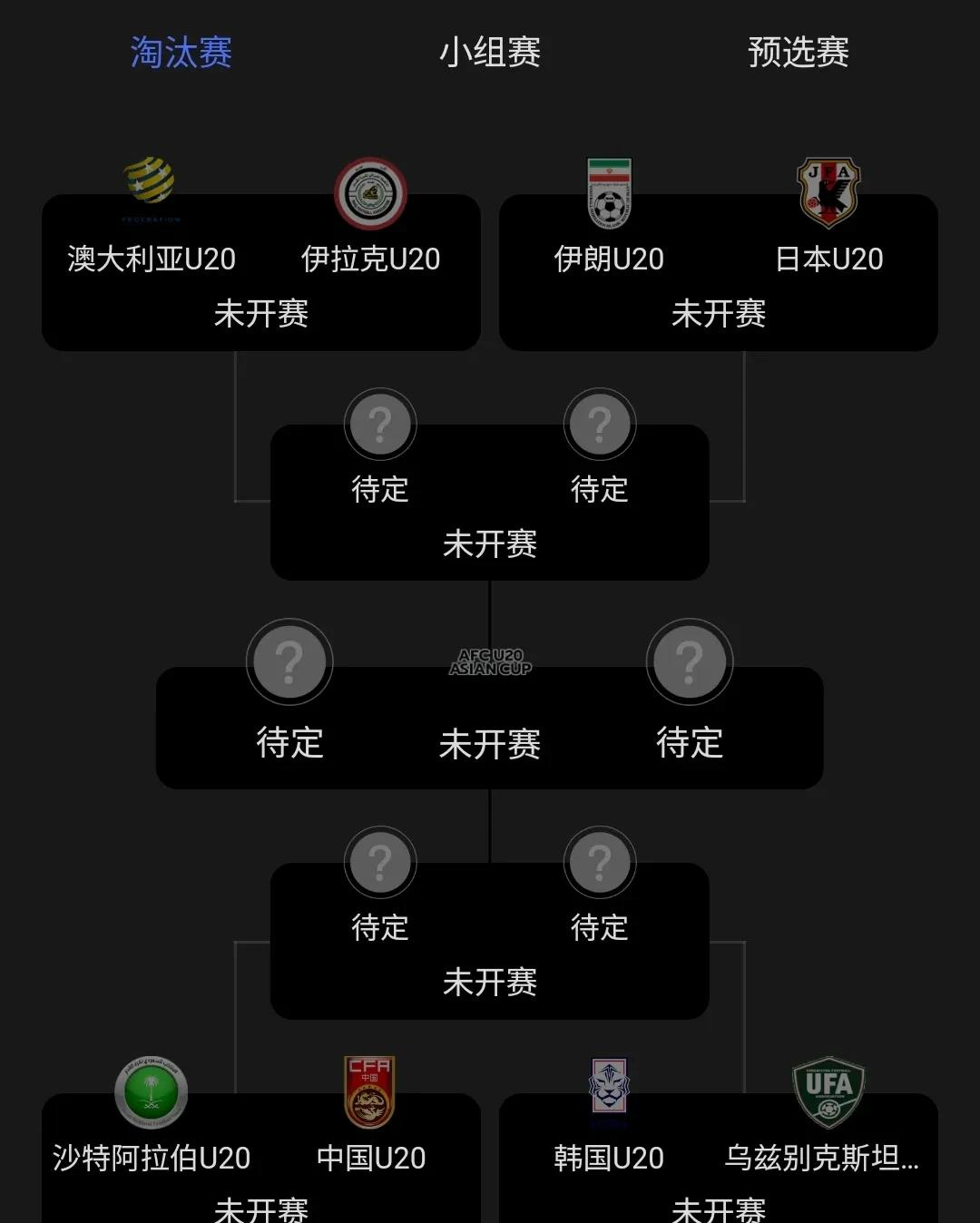Select the 淘汰赛 tab
The width and height of the screenshot is (980, 1223).
[180, 53]
